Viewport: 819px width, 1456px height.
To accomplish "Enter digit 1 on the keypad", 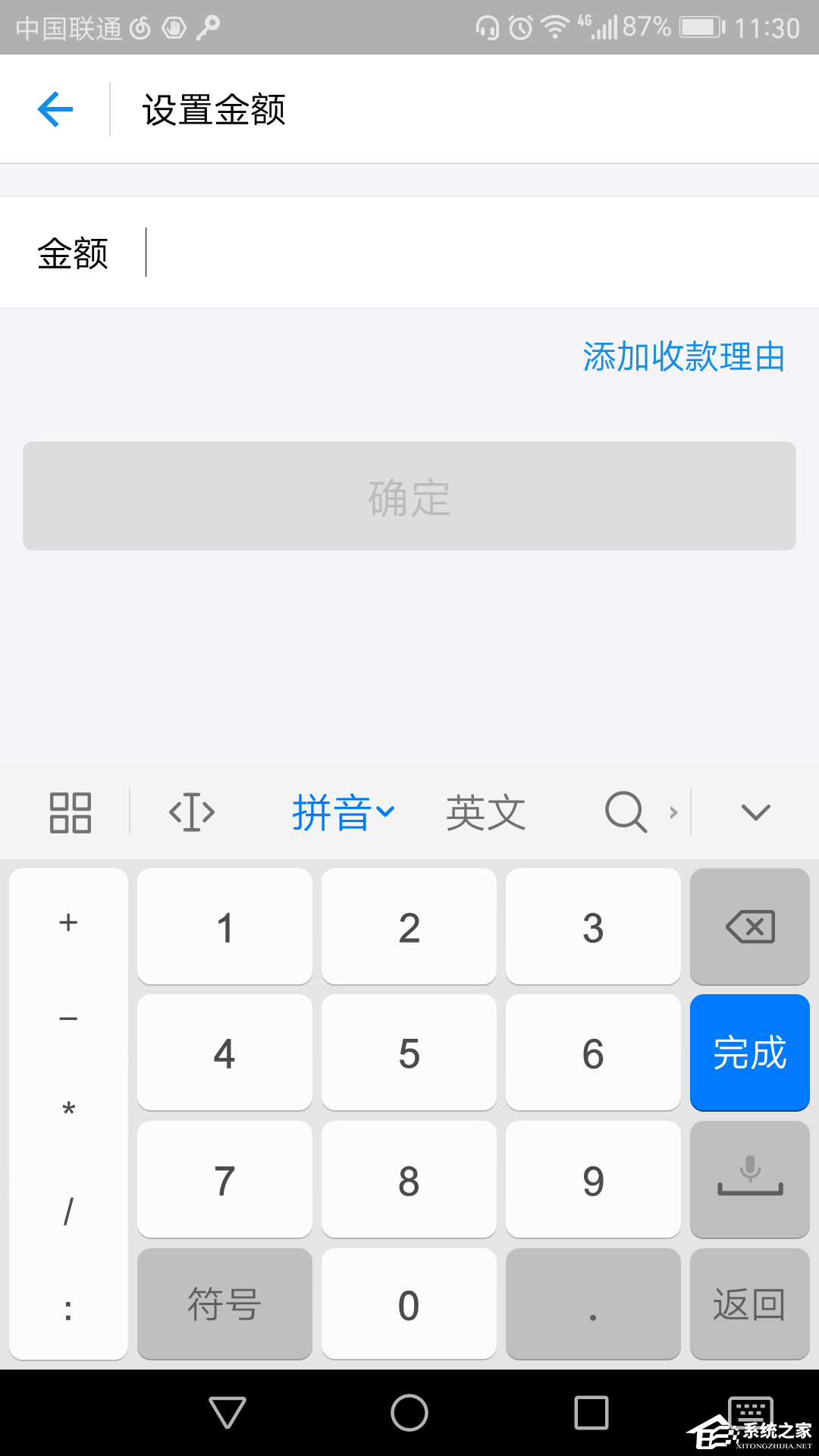I will (224, 927).
